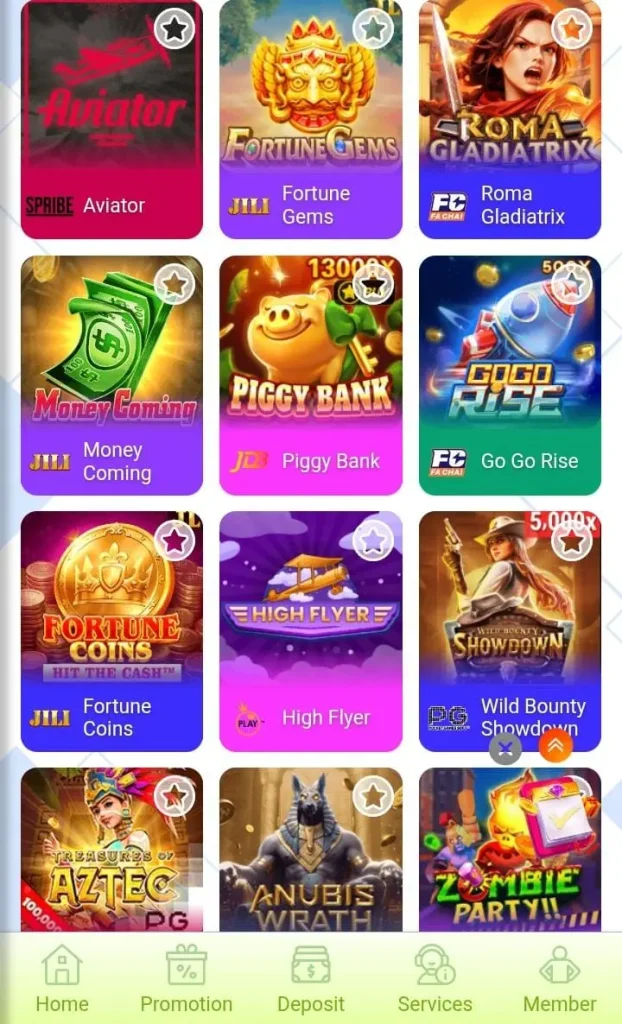The height and width of the screenshot is (1024, 622).
Task: Favorite the Aviator game with its star
Action: [175, 29]
